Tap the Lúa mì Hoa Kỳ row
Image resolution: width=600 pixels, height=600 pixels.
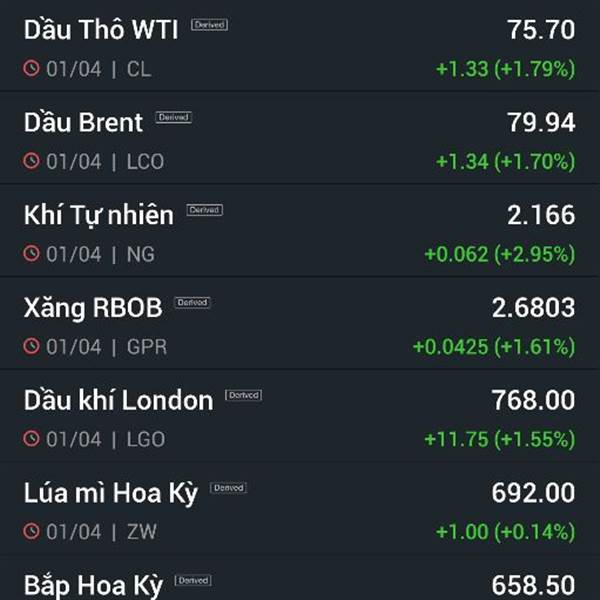point(300,508)
